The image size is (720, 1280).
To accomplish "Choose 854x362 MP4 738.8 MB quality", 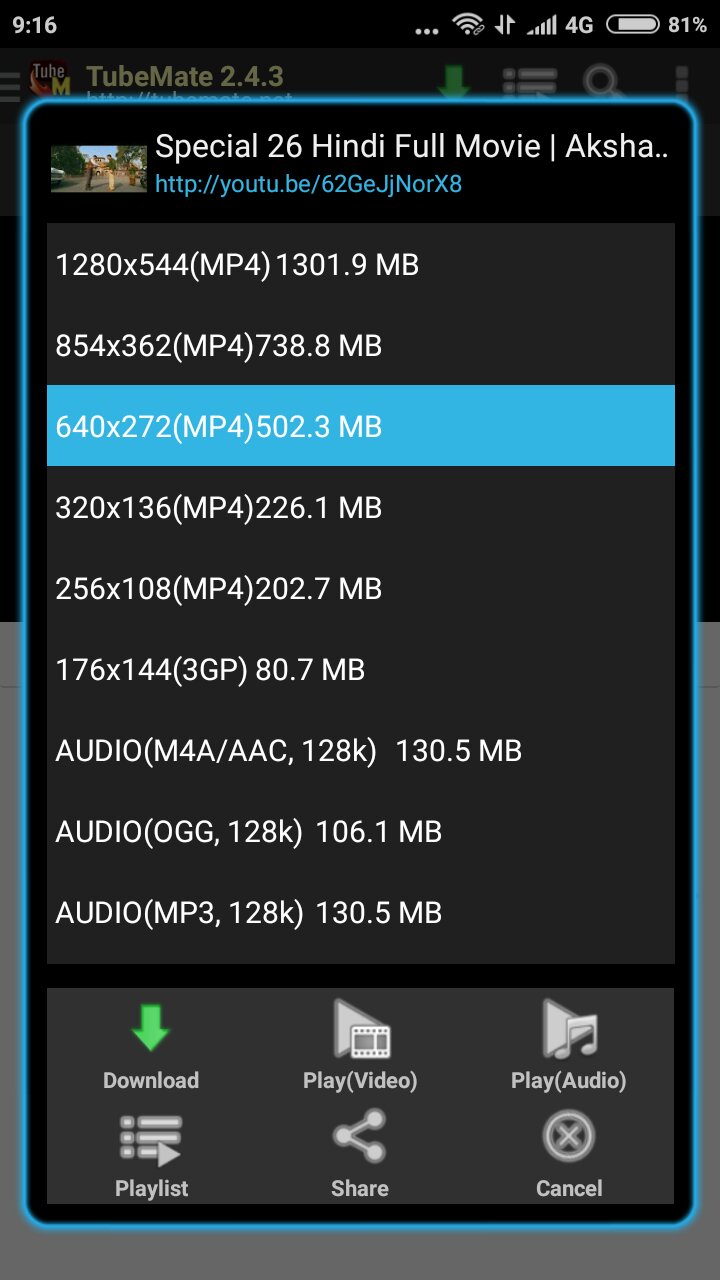I will [x=360, y=346].
